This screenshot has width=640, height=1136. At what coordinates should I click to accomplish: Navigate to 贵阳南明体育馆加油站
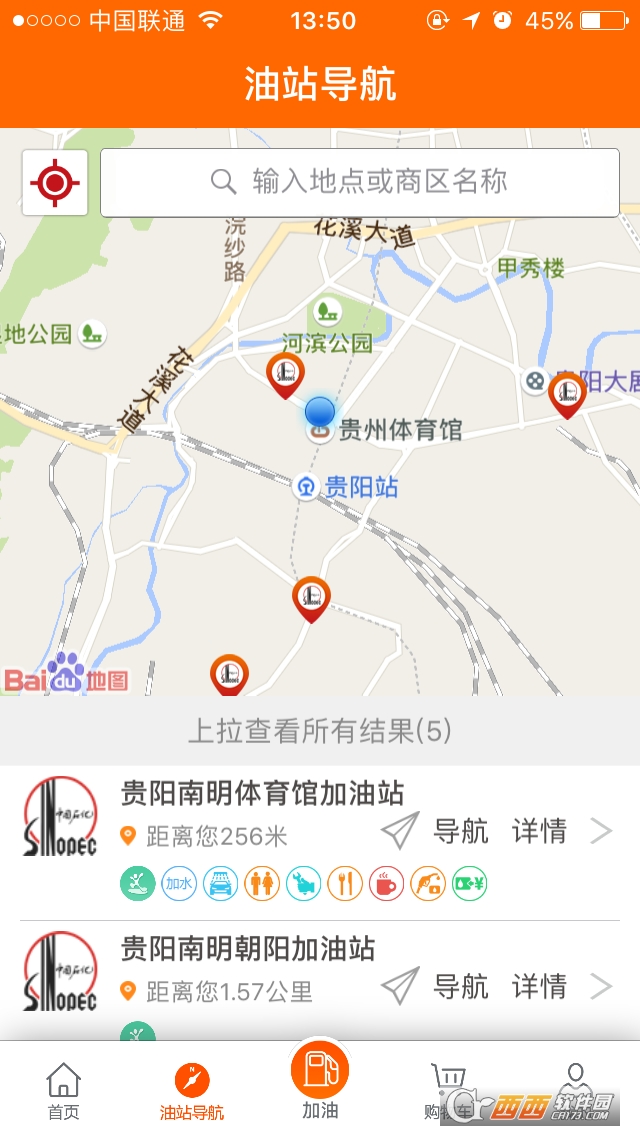click(x=435, y=831)
